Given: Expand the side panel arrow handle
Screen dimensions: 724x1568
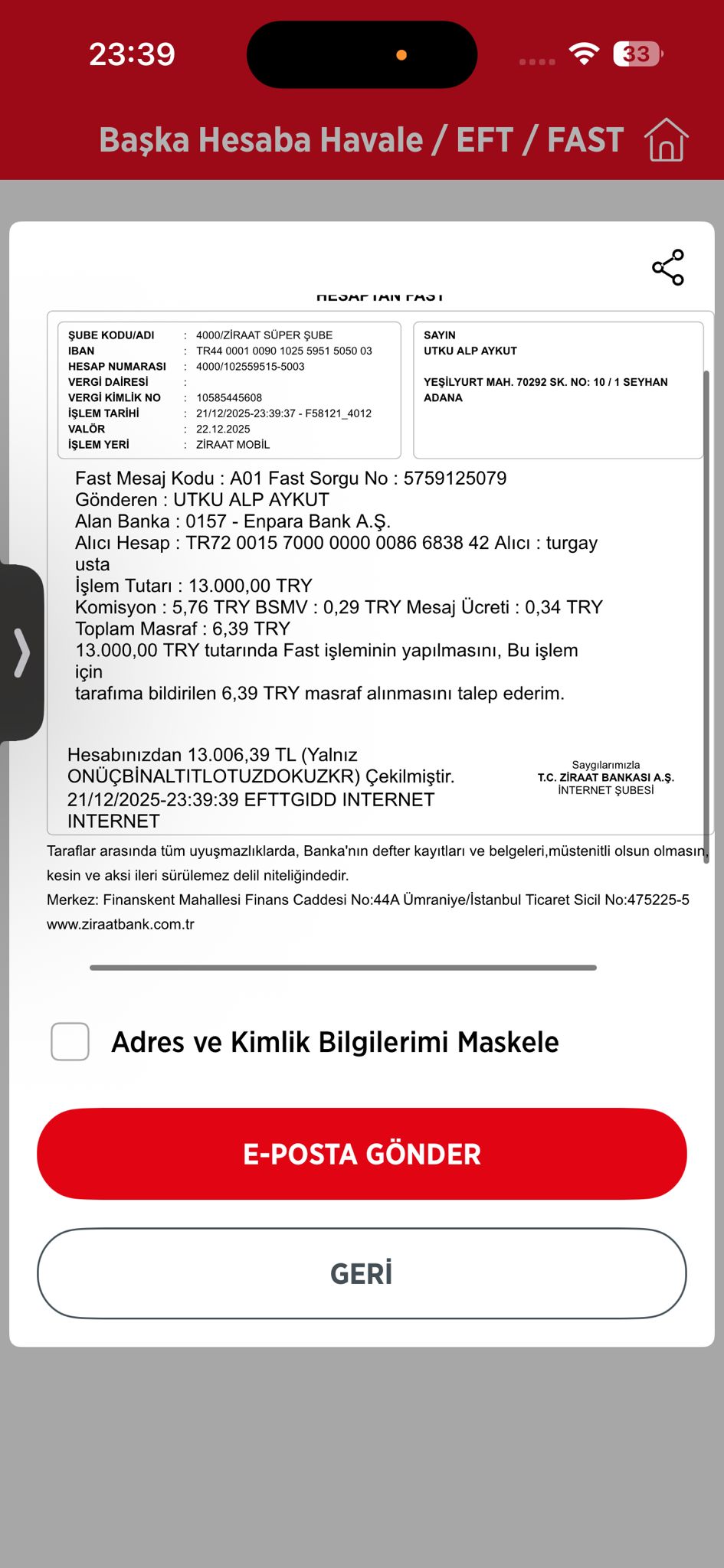Looking at the screenshot, I should (21, 653).
